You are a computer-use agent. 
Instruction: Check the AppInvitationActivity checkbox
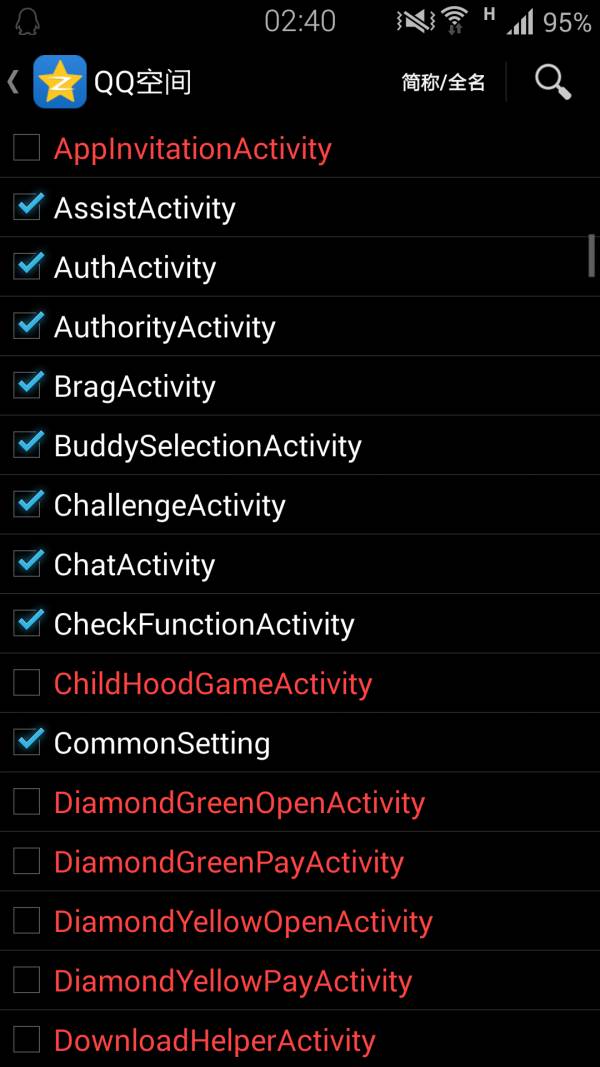coord(27,148)
